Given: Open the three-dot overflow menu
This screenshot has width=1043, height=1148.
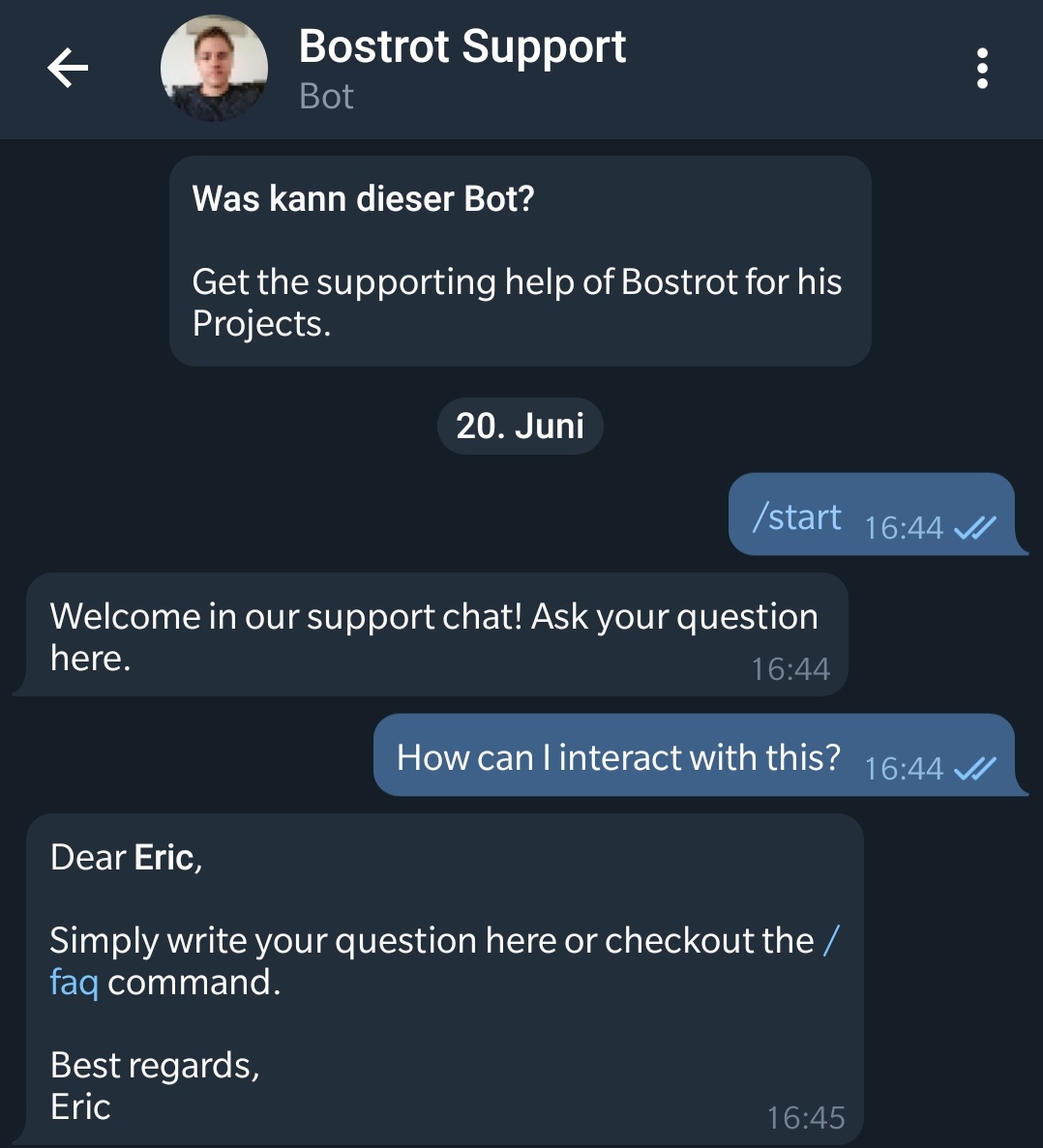Looking at the screenshot, I should pos(982,69).
